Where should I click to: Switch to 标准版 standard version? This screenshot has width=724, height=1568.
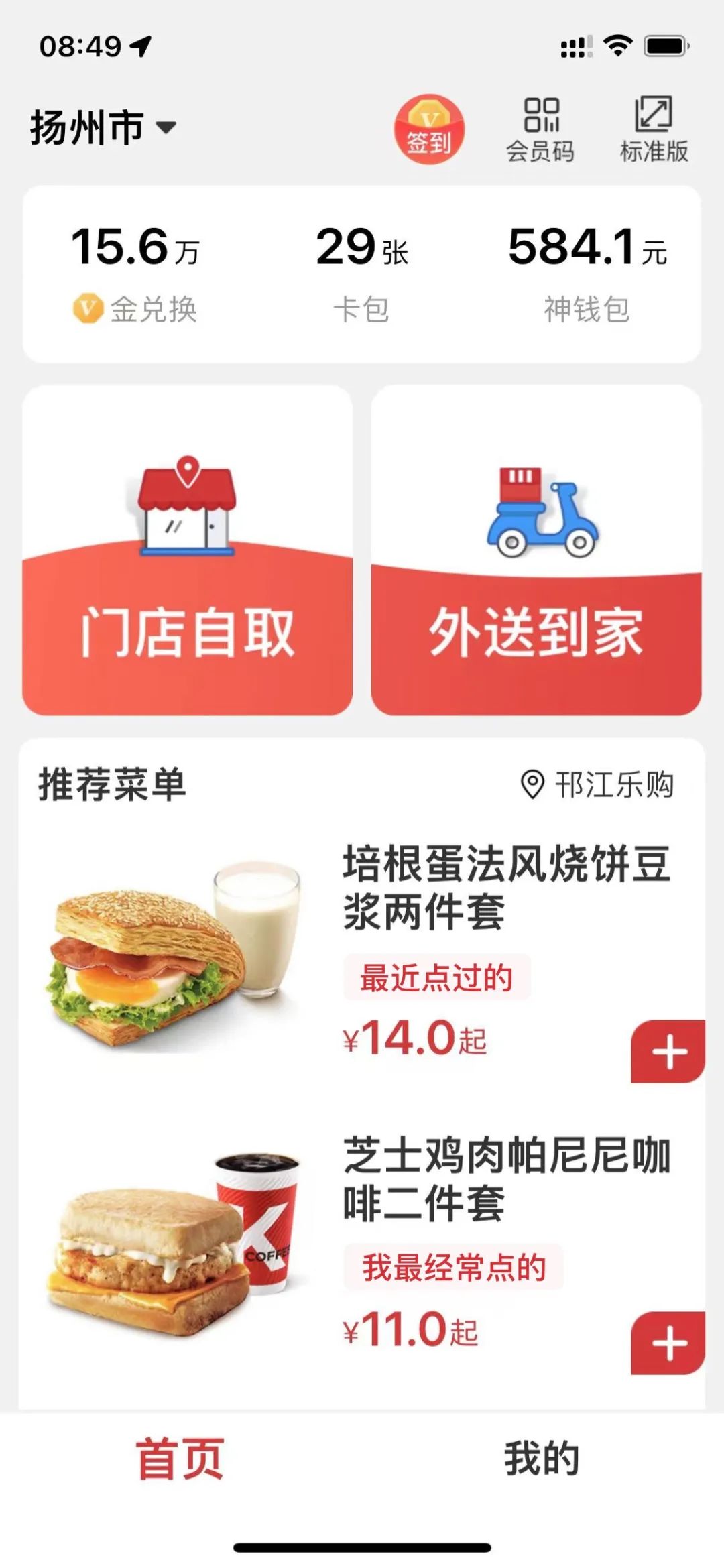point(654,130)
